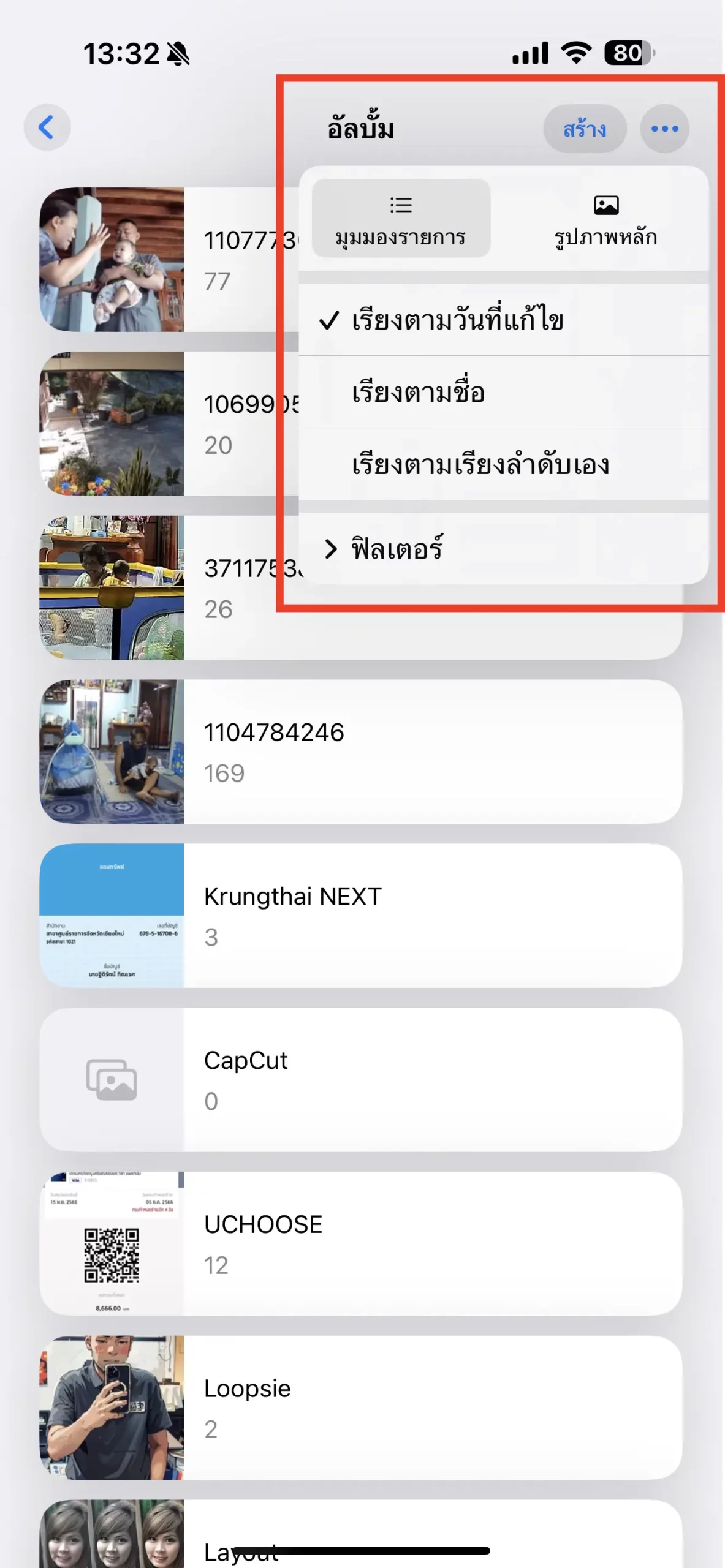
Task: Switch to รูปภาพหลัก key photo view
Action: click(605, 219)
